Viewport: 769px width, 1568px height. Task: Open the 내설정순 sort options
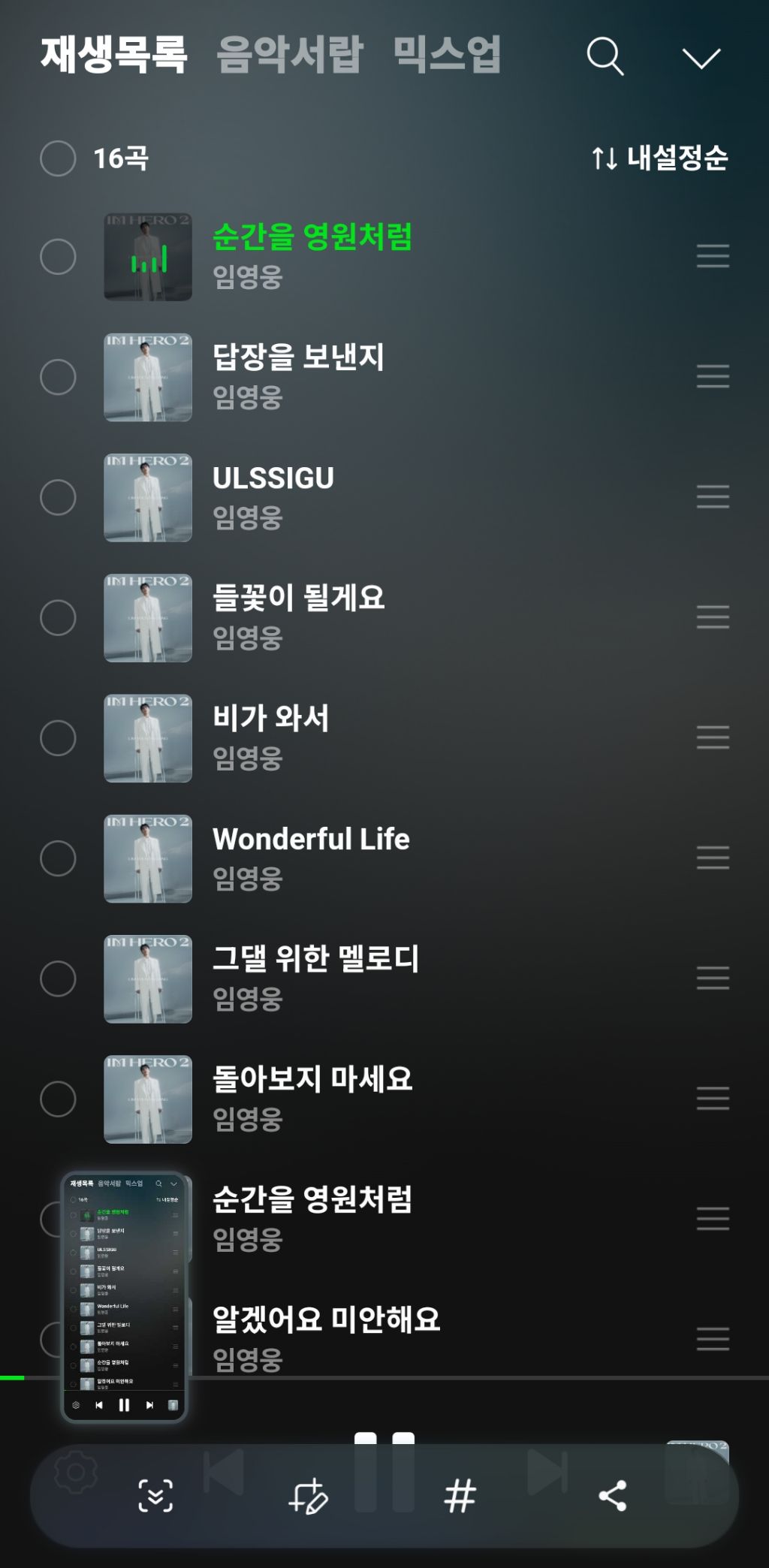coord(659,158)
